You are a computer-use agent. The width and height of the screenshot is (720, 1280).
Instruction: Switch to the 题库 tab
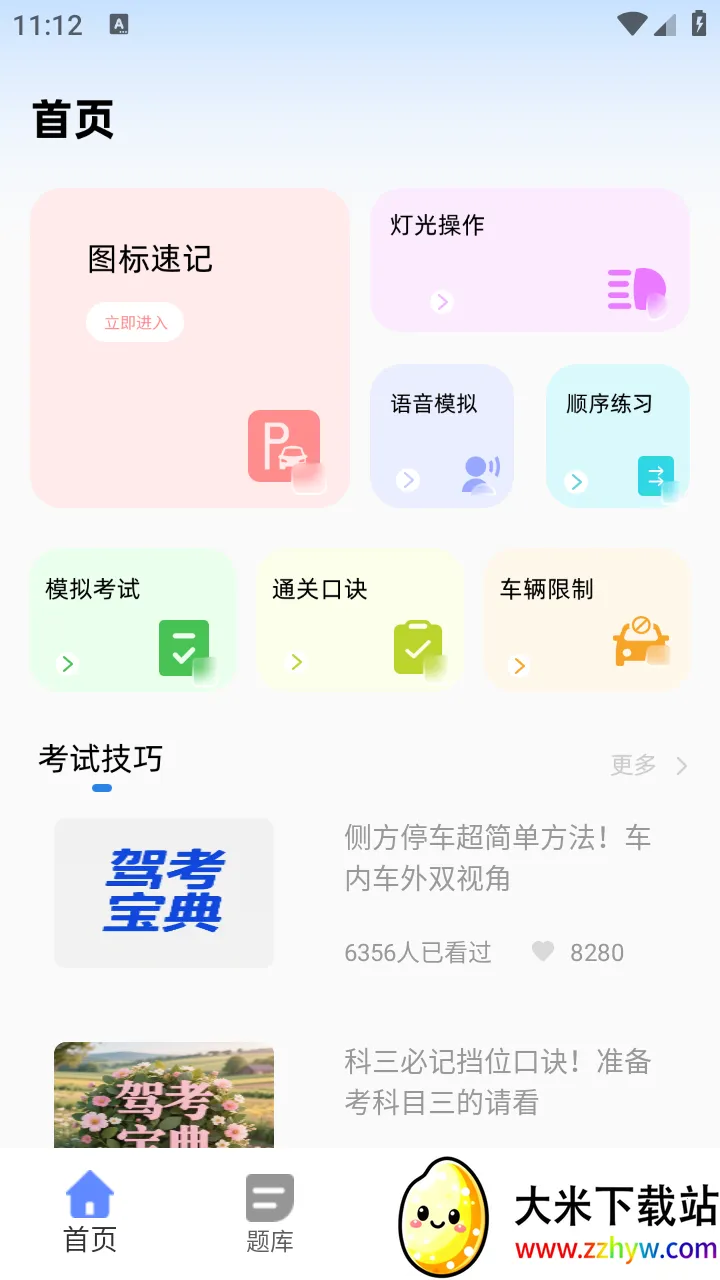pos(270,1212)
